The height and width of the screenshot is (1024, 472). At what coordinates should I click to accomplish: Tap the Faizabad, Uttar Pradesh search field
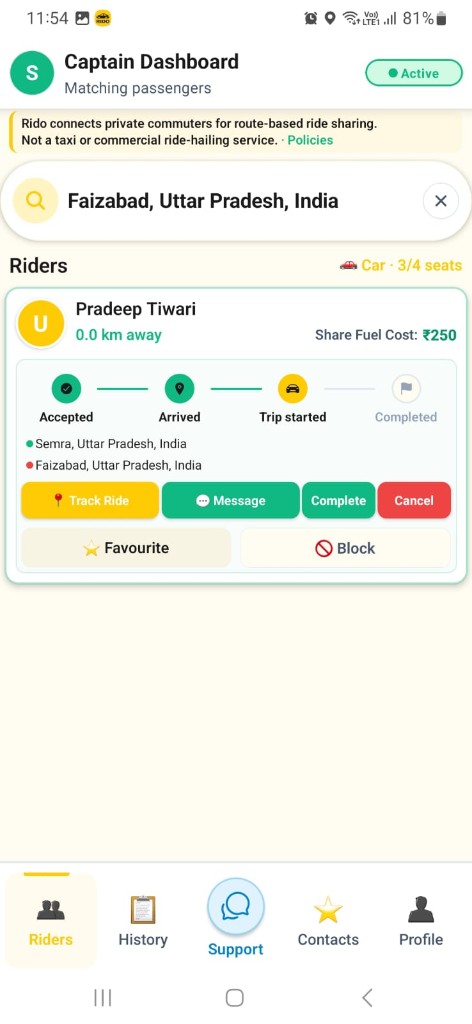pyautogui.click(x=236, y=201)
